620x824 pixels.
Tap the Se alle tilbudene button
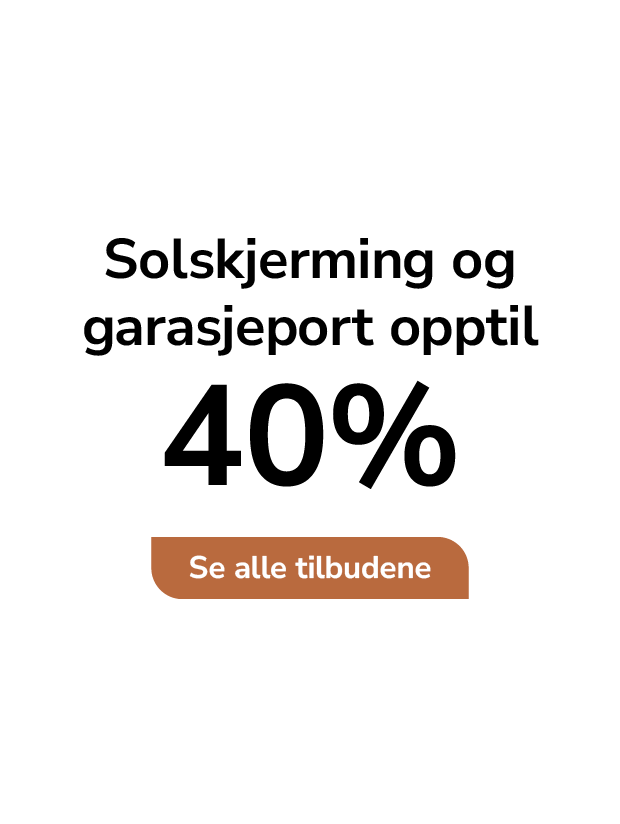[x=310, y=568]
